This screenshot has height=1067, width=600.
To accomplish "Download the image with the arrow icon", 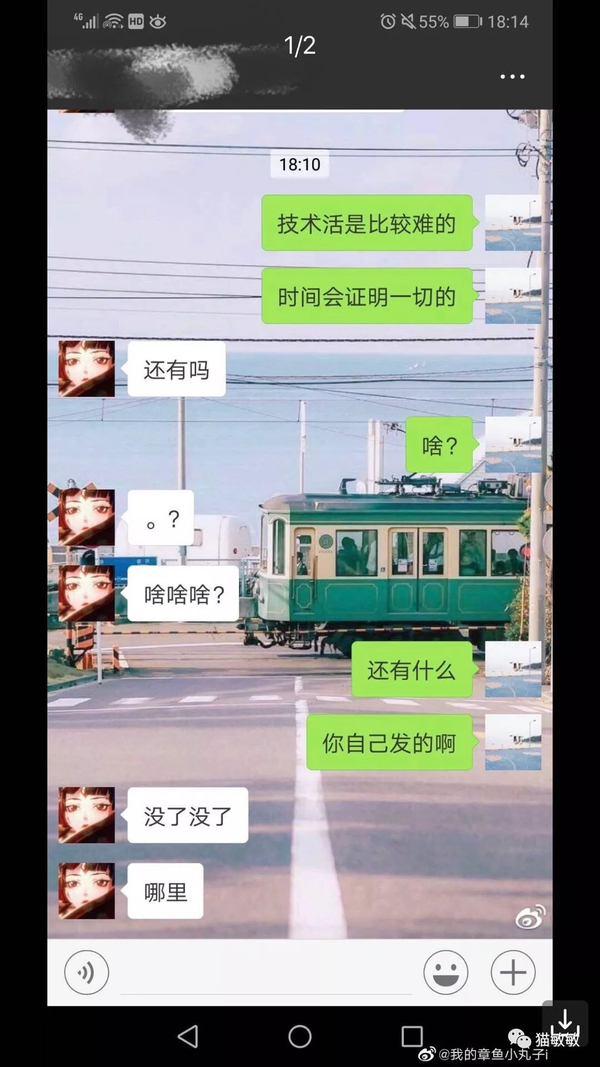I will click(x=565, y=1022).
